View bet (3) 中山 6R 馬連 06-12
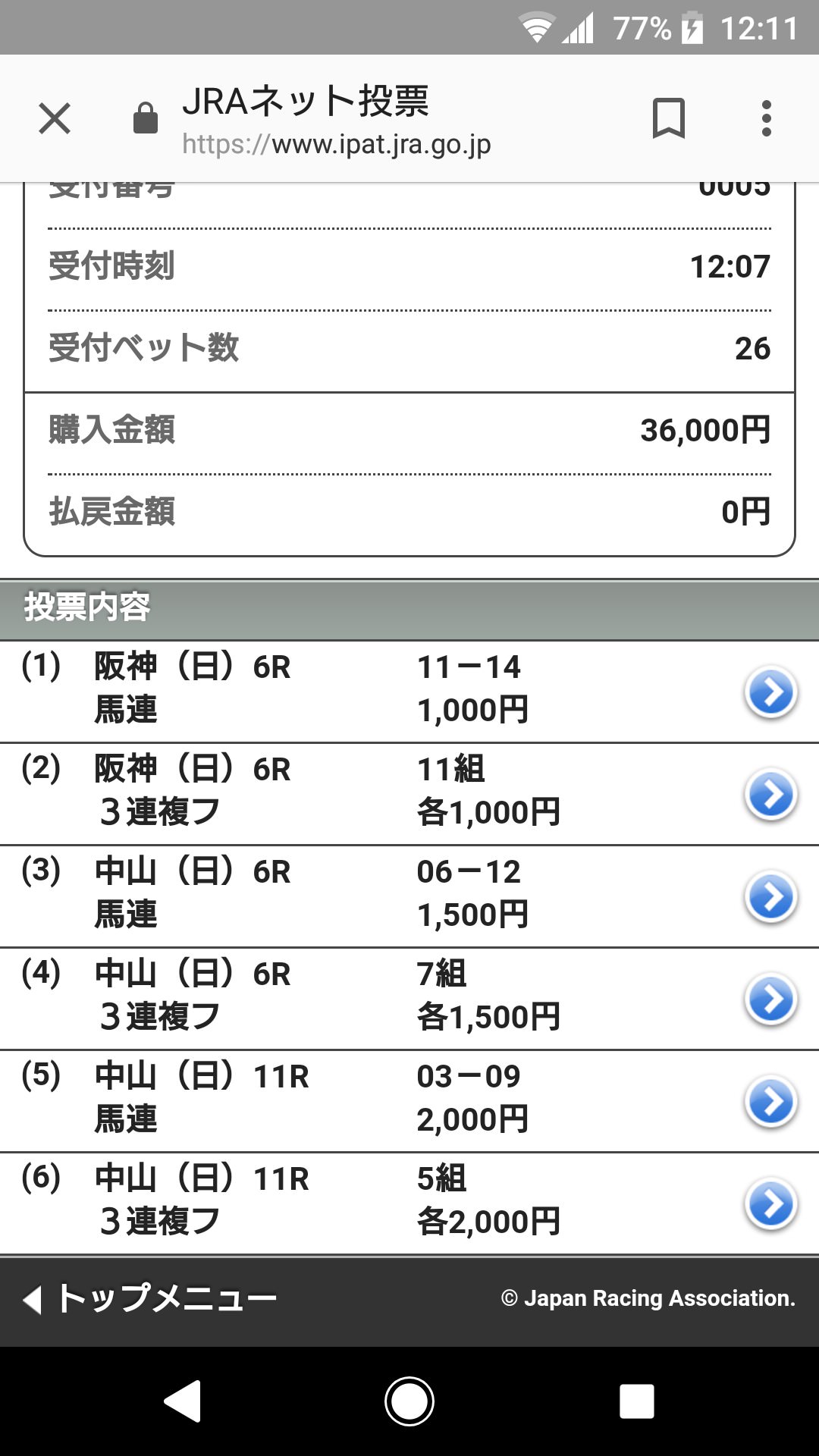Viewport: 819px width, 1456px height. [771, 896]
